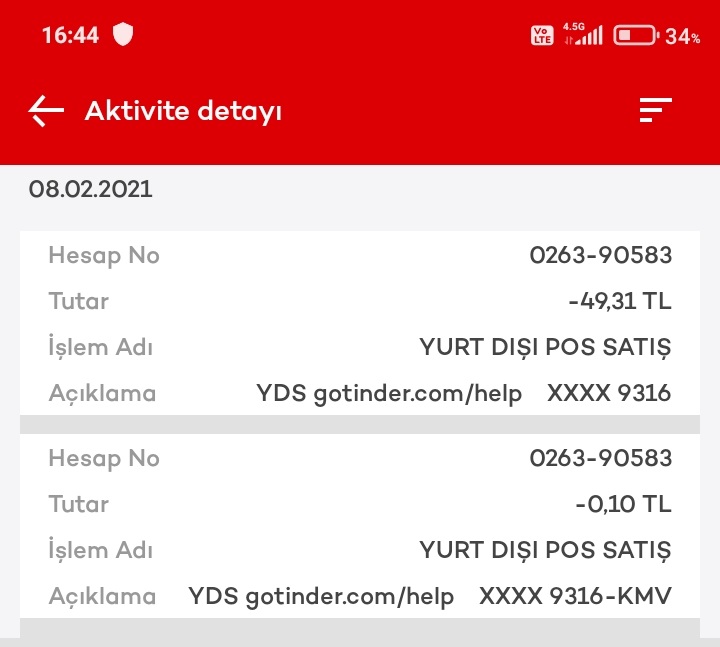Open the -0,10 TL transaction card
This screenshot has width=720, height=647.
click(x=360, y=527)
